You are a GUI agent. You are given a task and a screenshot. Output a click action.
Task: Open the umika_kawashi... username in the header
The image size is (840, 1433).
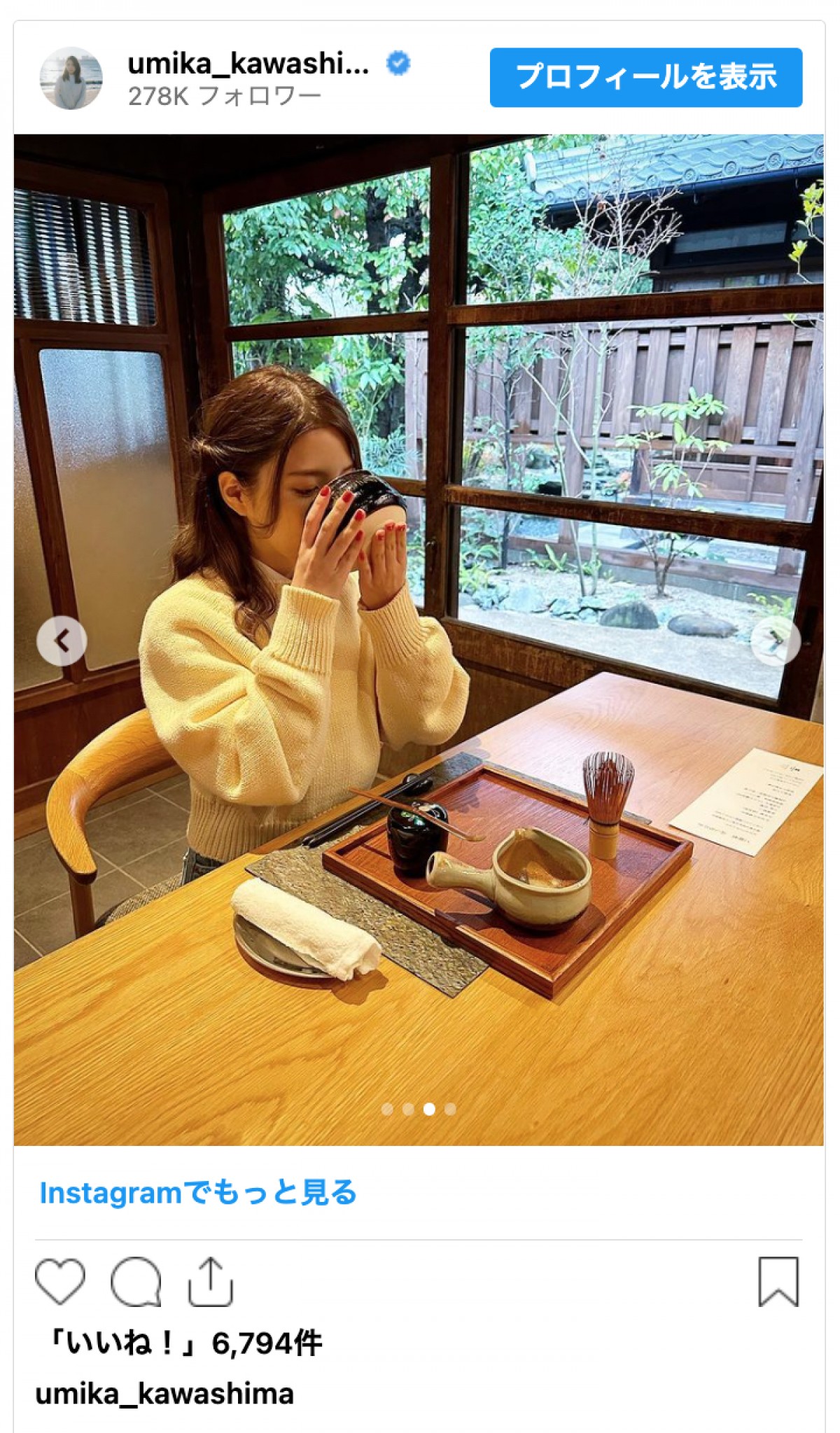click(248, 64)
